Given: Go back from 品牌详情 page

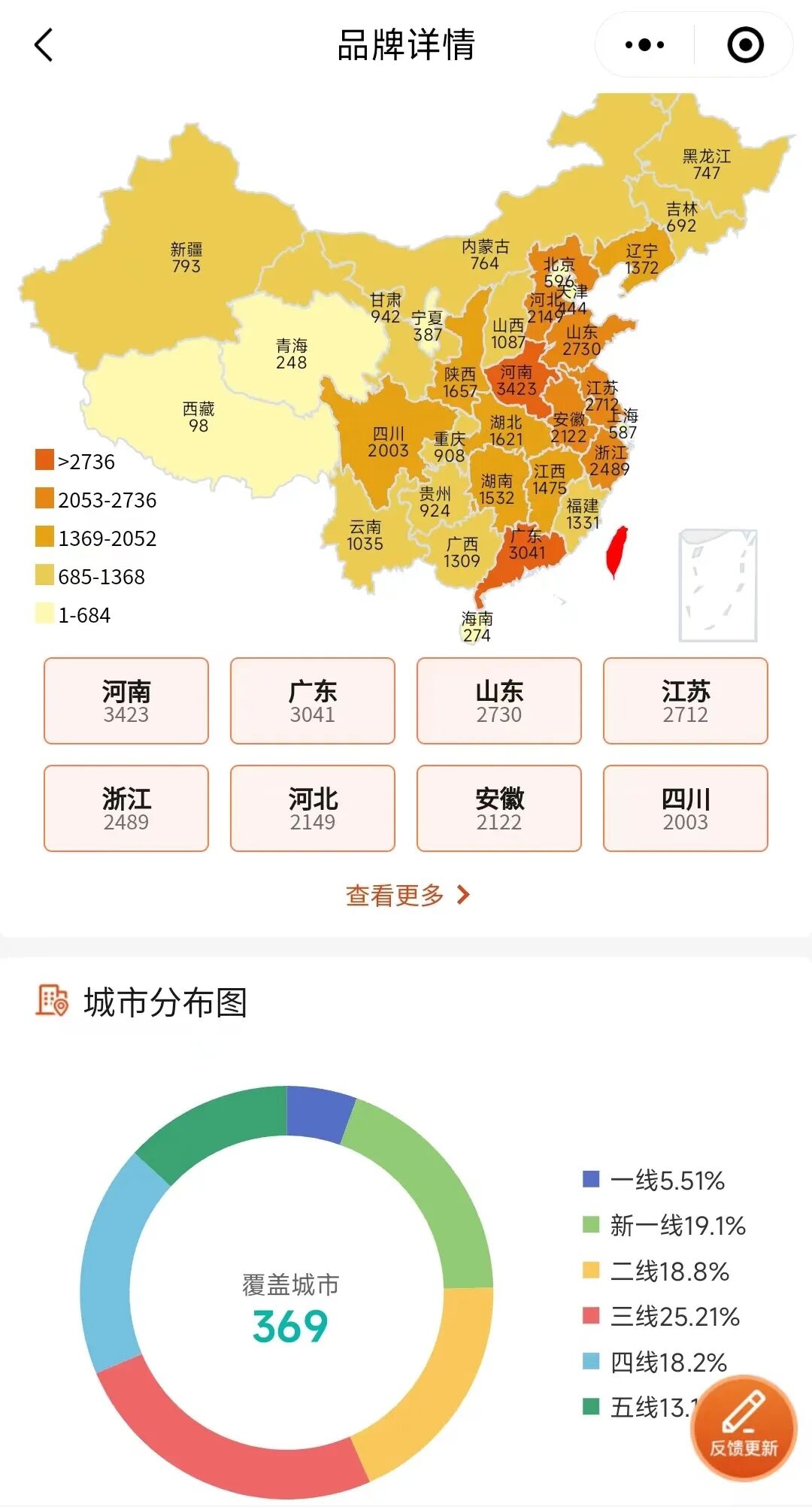Looking at the screenshot, I should pyautogui.click(x=44, y=45).
